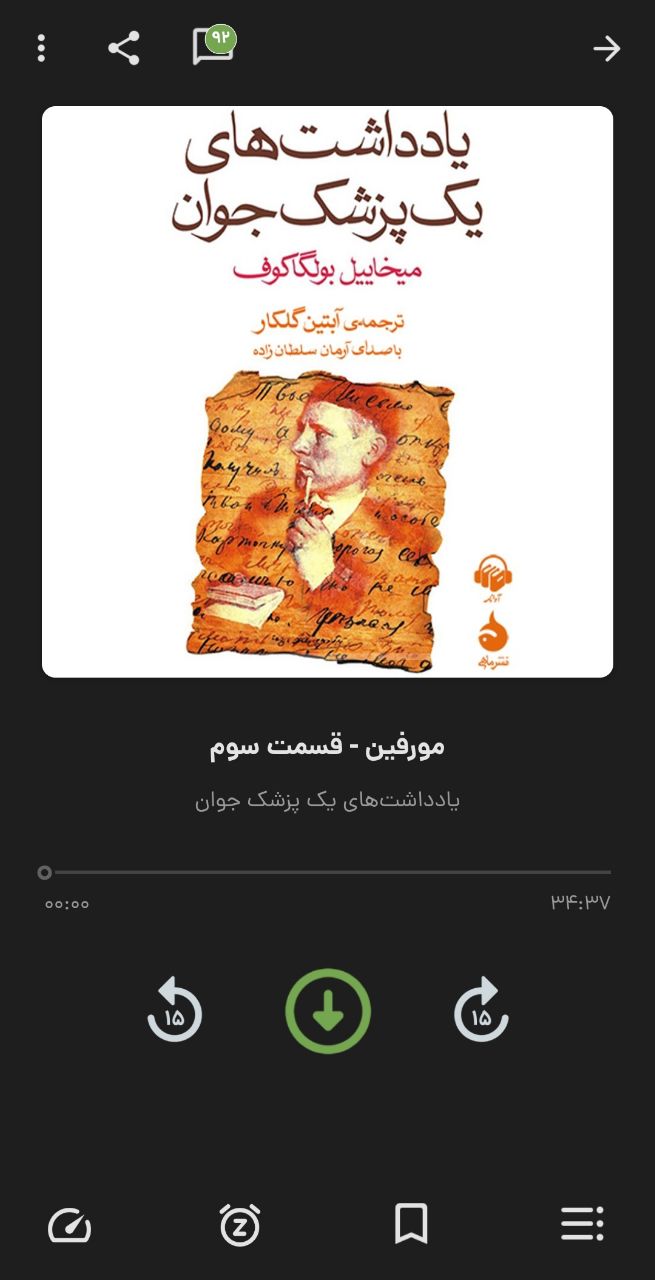Skip forward 15 seconds
Screen dimensions: 655x1280
481,1011
